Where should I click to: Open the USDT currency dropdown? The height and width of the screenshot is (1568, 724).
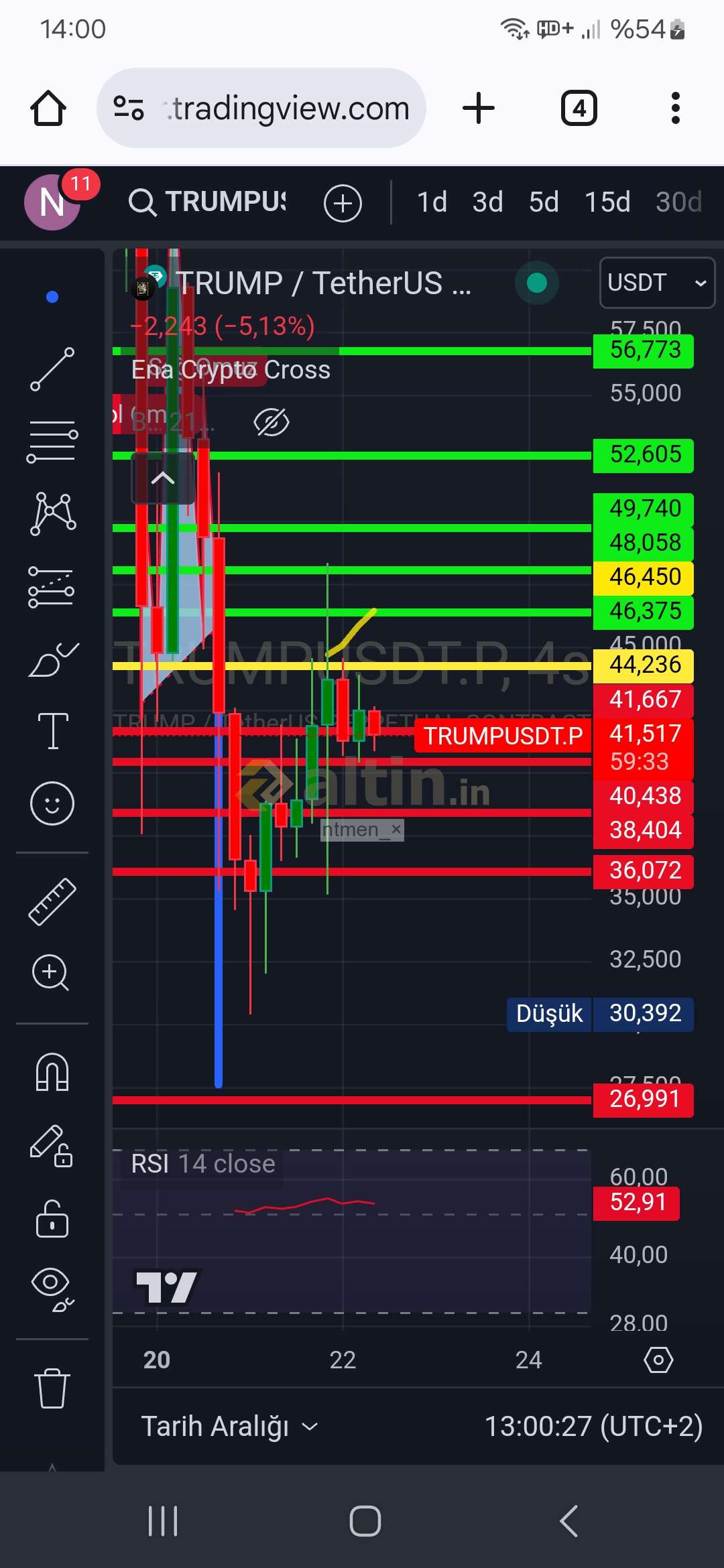[x=657, y=283]
